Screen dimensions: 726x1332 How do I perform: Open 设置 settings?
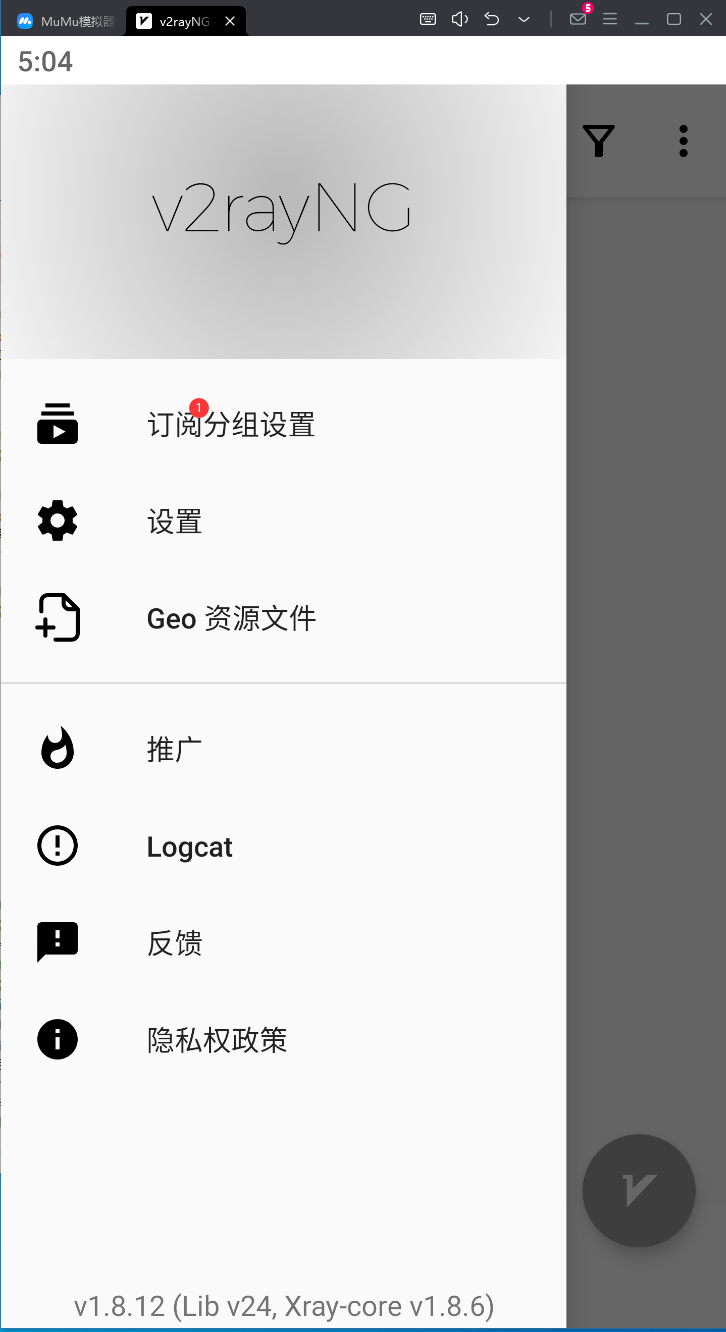click(175, 522)
